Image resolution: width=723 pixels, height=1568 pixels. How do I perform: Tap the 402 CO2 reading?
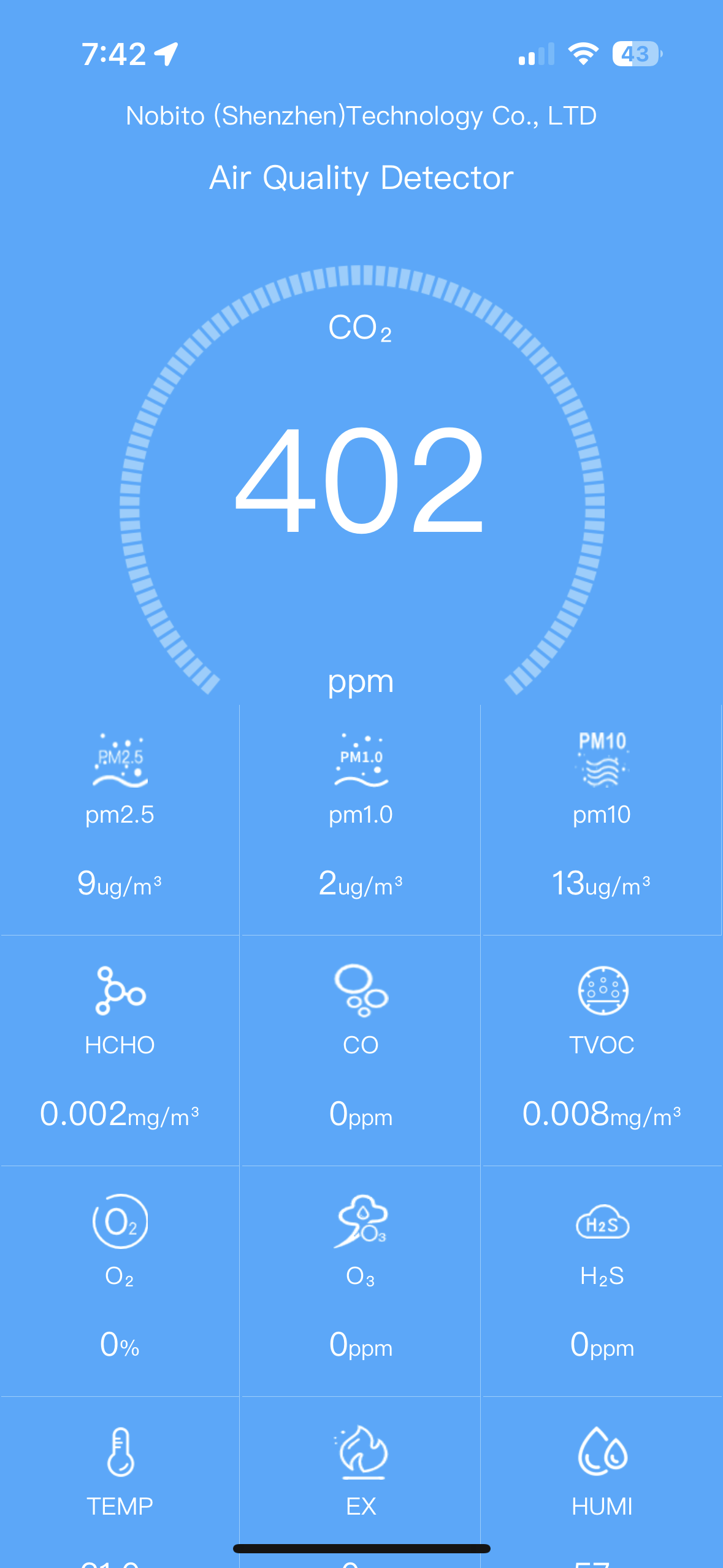pyautogui.click(x=361, y=485)
